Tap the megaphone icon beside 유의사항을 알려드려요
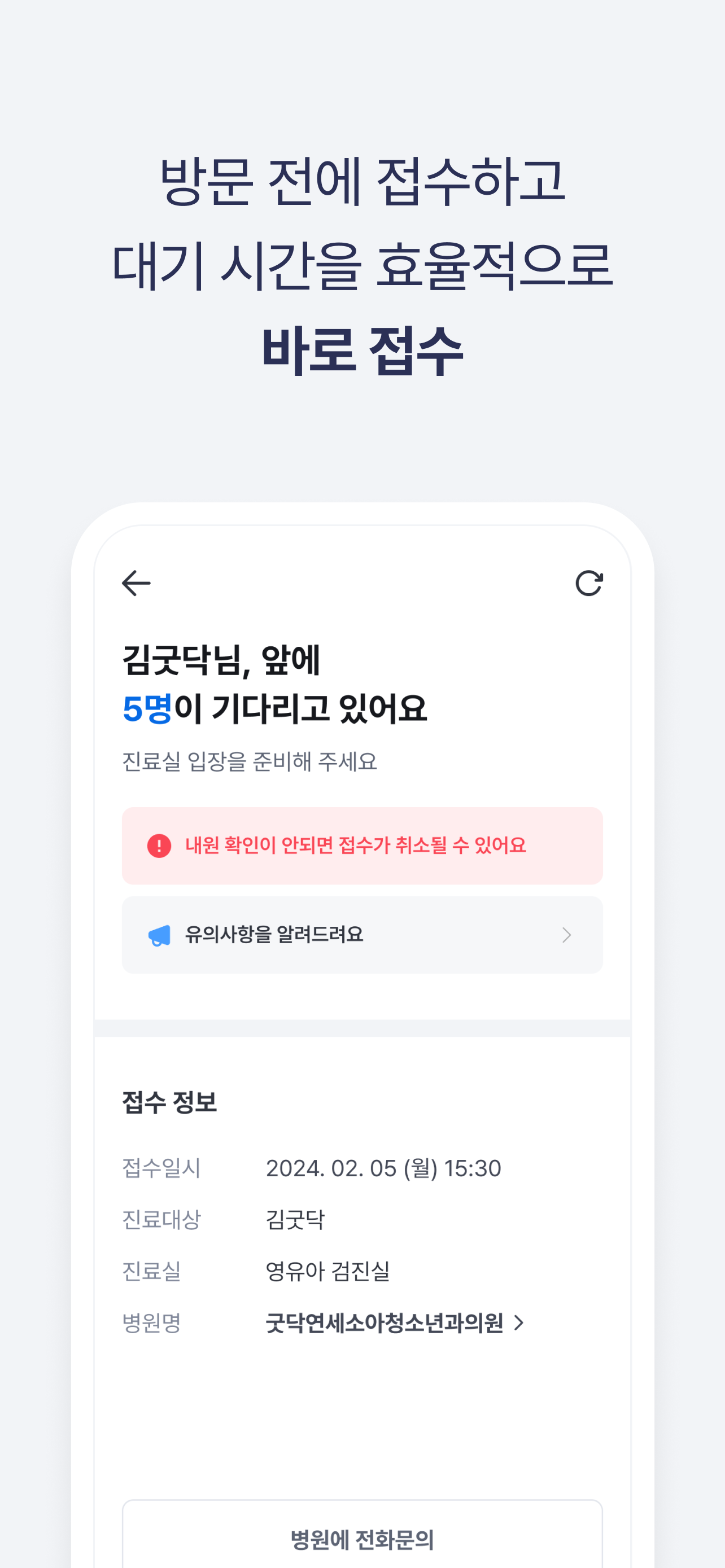This screenshot has width=725, height=1568. [x=158, y=935]
